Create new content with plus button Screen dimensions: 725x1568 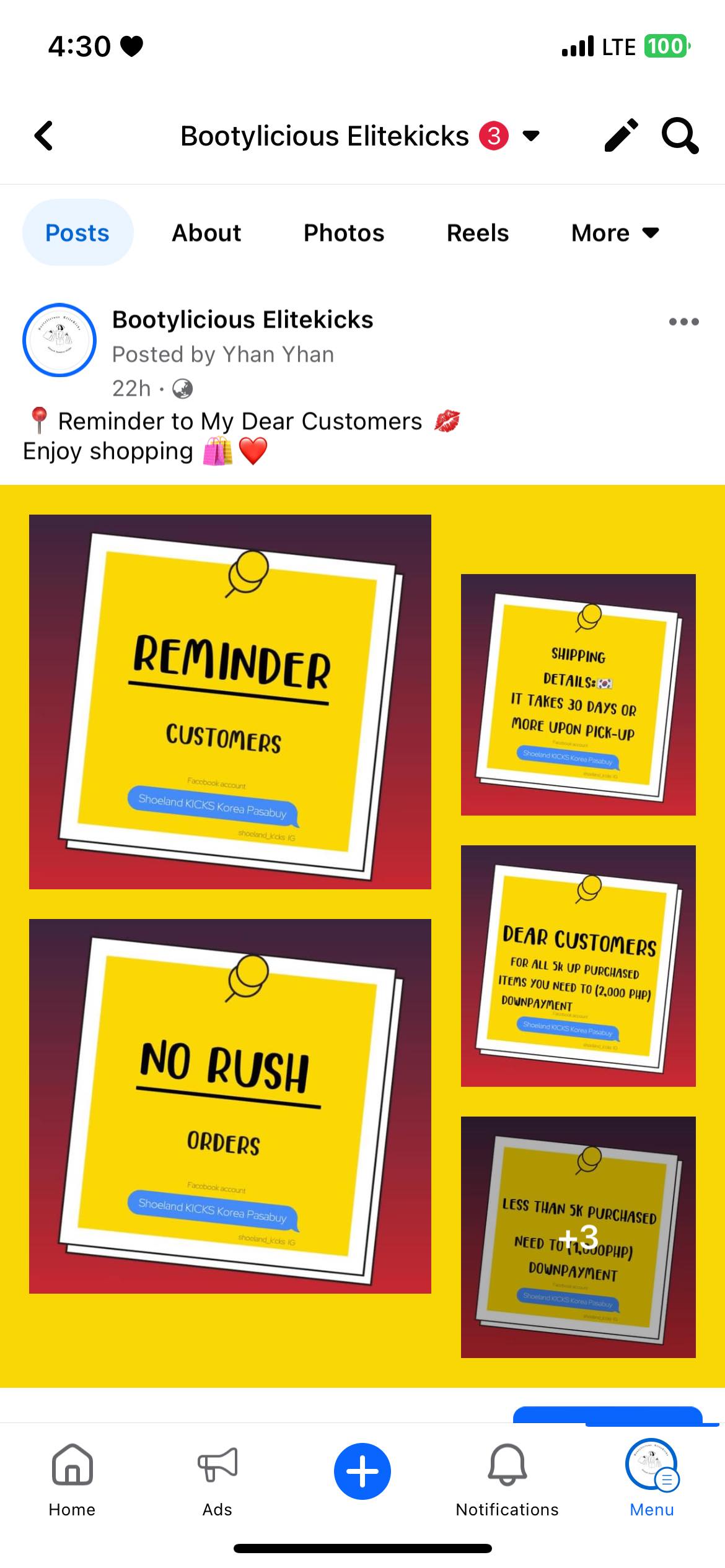click(x=362, y=1471)
